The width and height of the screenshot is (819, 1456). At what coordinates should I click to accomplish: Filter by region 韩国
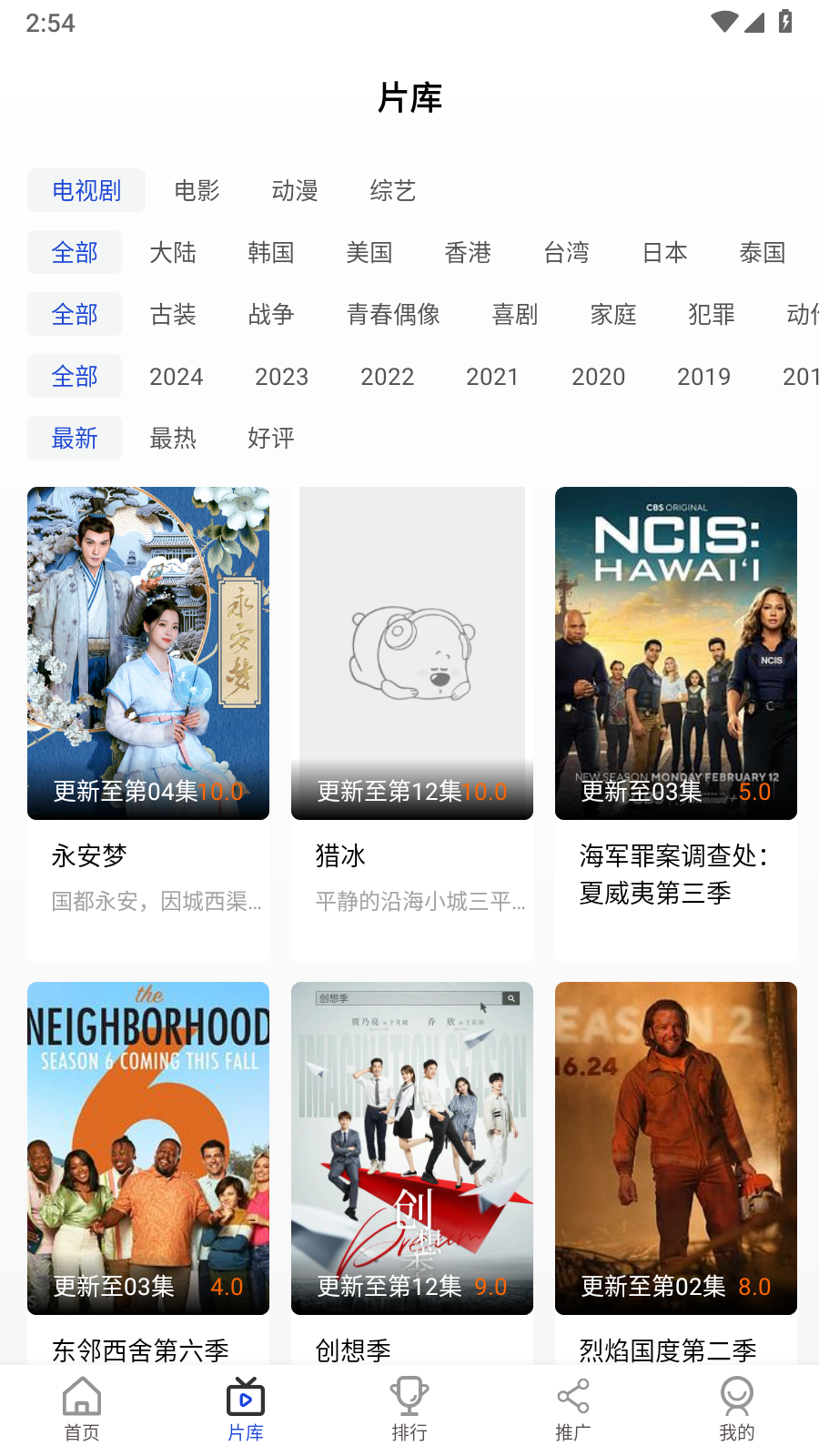click(271, 252)
